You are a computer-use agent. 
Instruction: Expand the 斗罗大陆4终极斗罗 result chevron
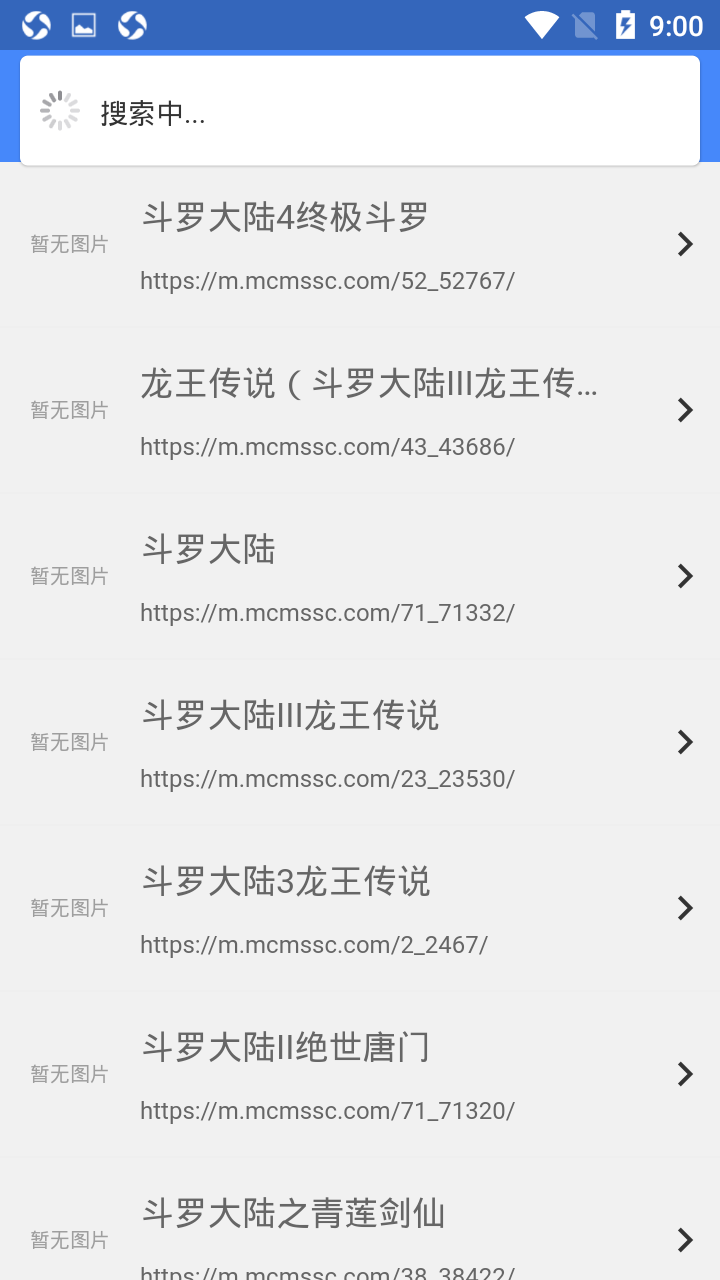click(x=685, y=244)
